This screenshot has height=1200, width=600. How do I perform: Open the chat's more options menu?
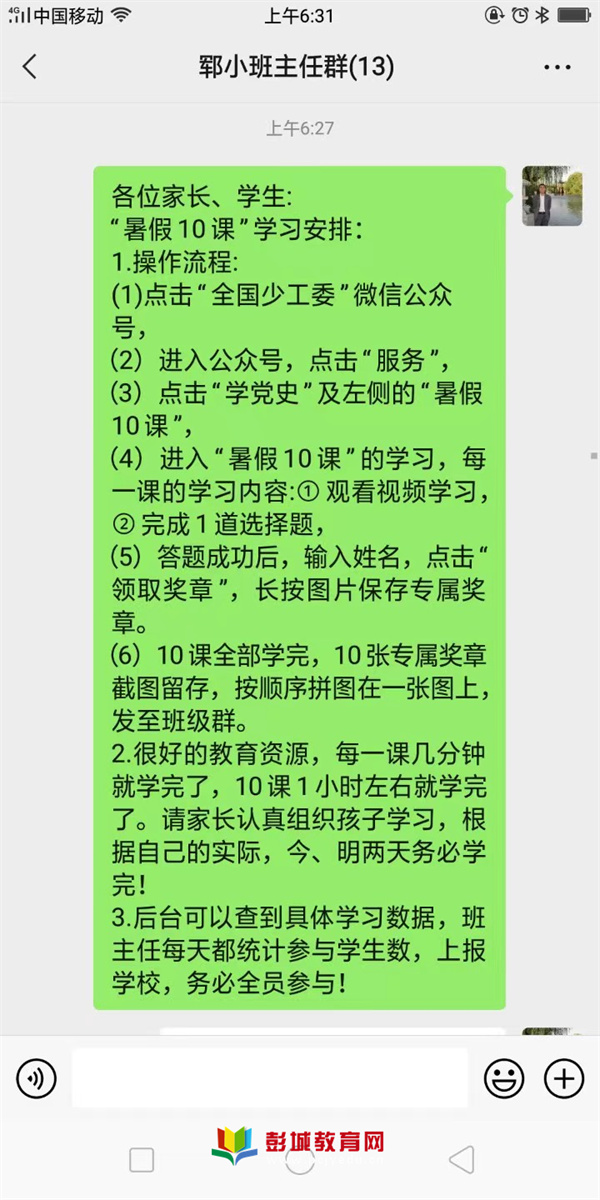556,68
